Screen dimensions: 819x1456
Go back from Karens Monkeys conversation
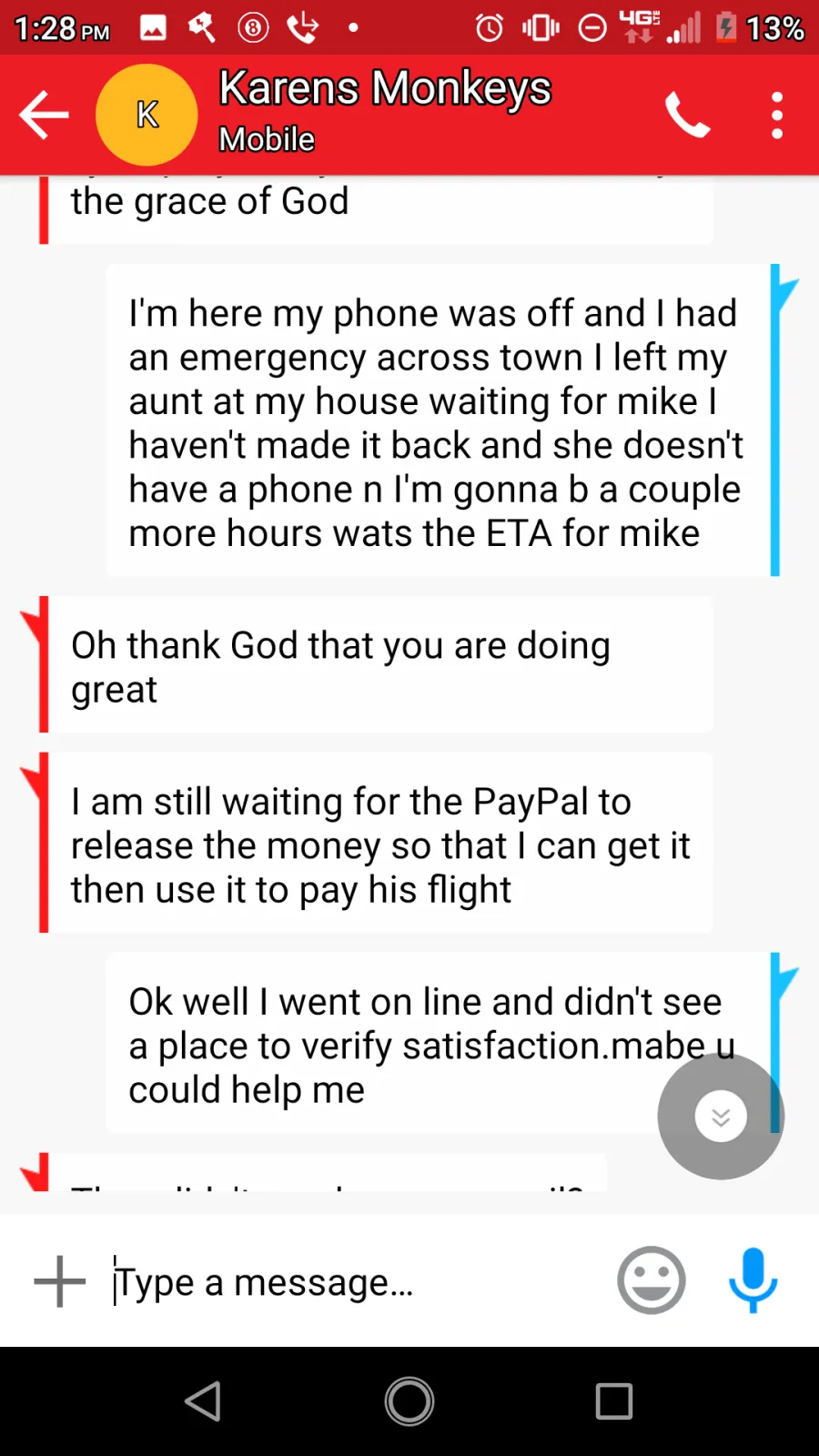click(44, 115)
